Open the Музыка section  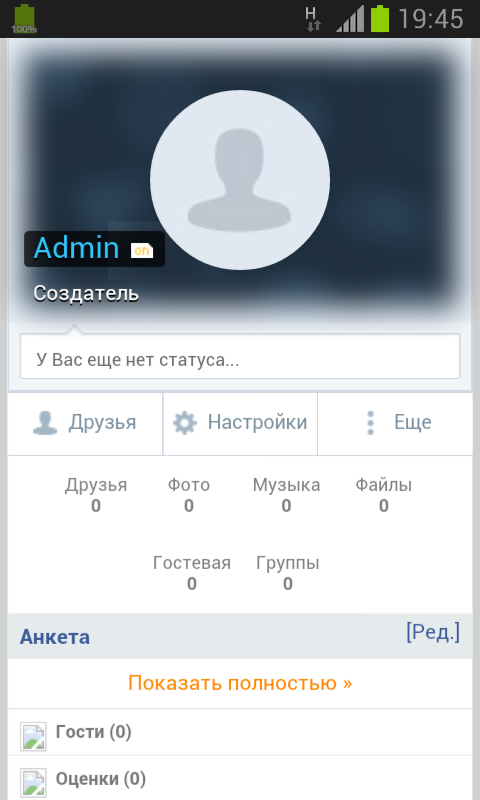[x=286, y=495]
